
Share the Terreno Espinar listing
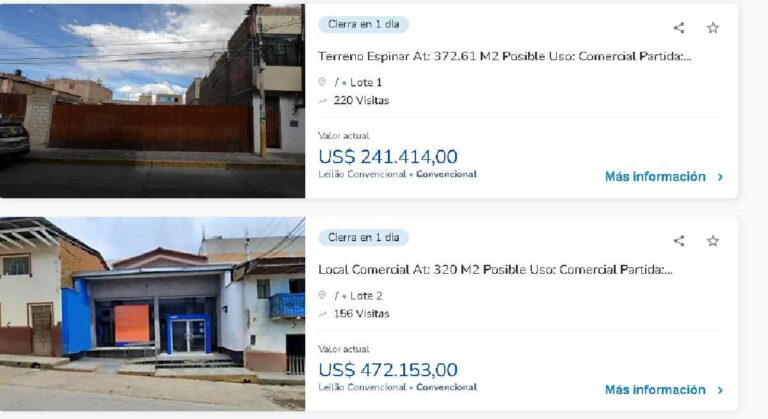pos(679,28)
